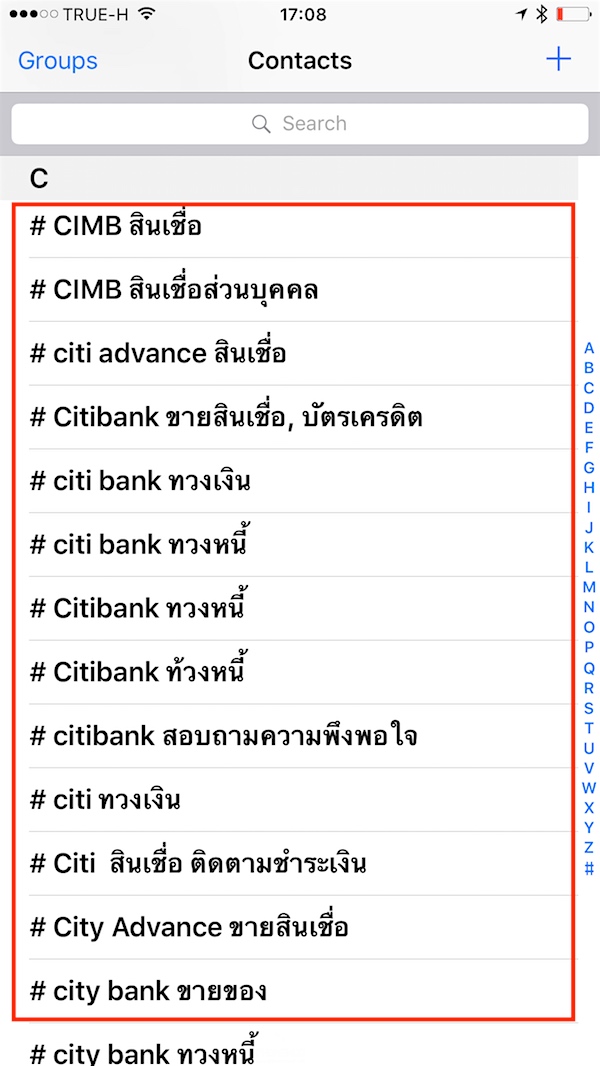This screenshot has width=600, height=1066.
Task: Open # Citi สินเชื่อ ติดตามชำระเงิน contact
Action: [x=290, y=863]
